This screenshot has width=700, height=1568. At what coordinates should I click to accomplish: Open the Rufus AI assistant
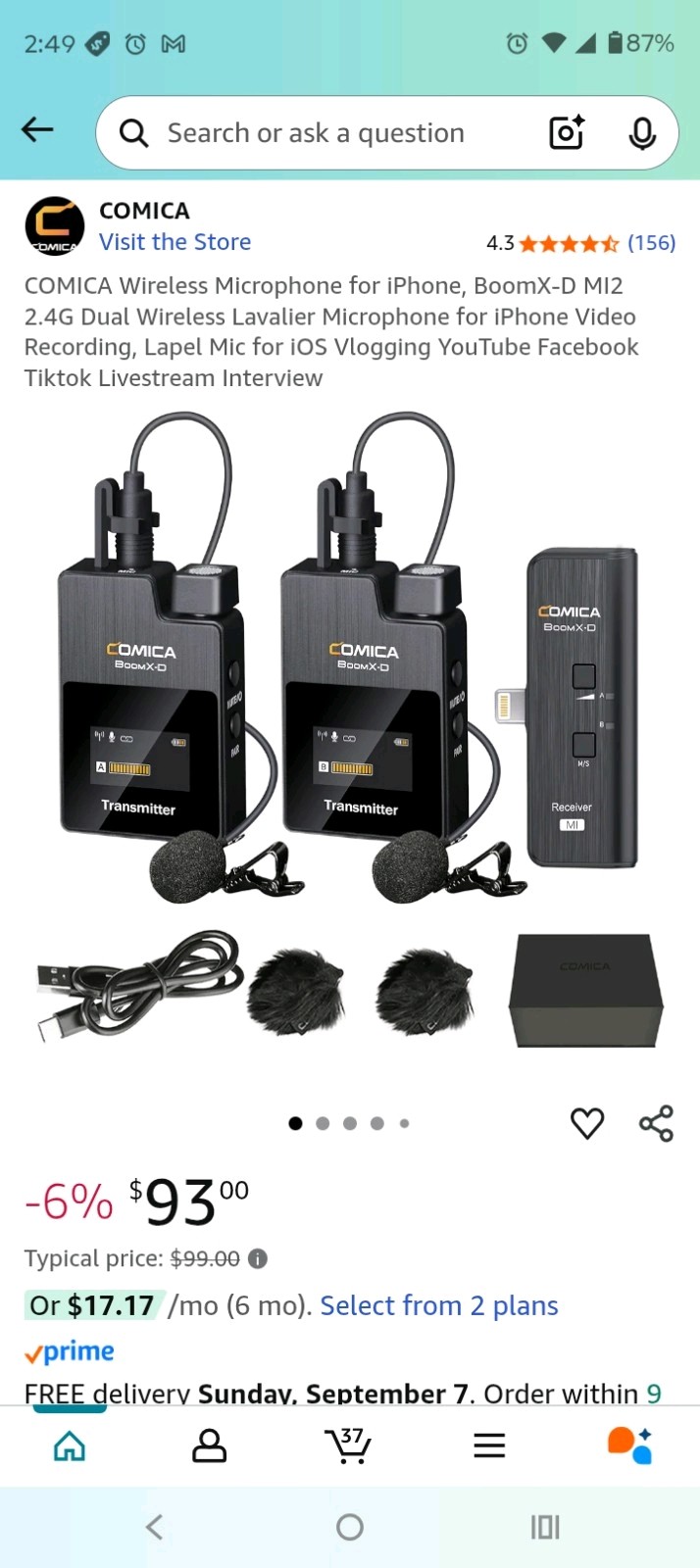click(629, 1445)
